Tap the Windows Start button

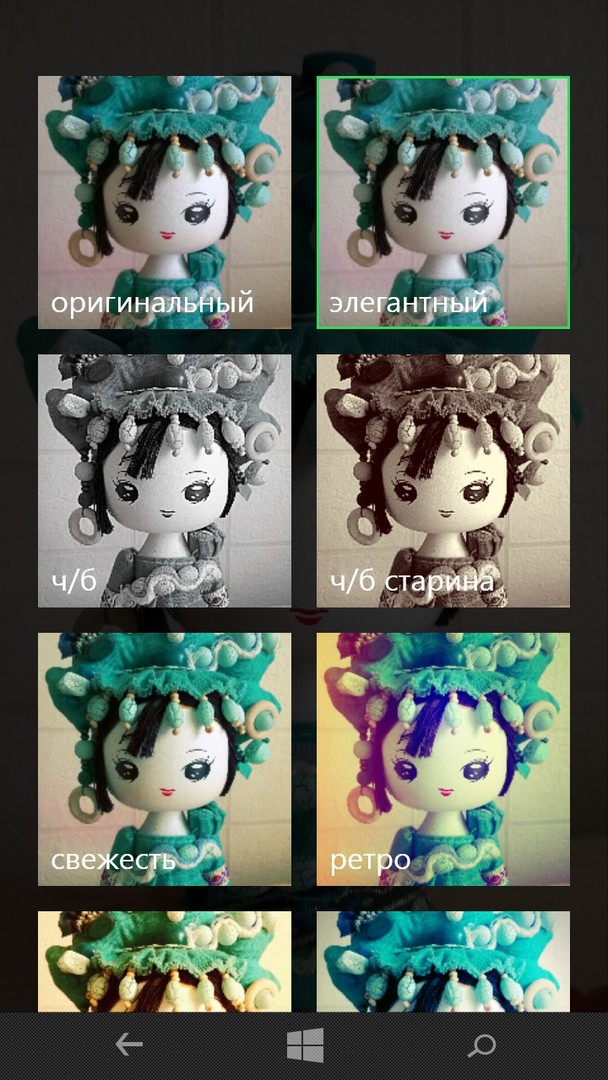point(304,1046)
